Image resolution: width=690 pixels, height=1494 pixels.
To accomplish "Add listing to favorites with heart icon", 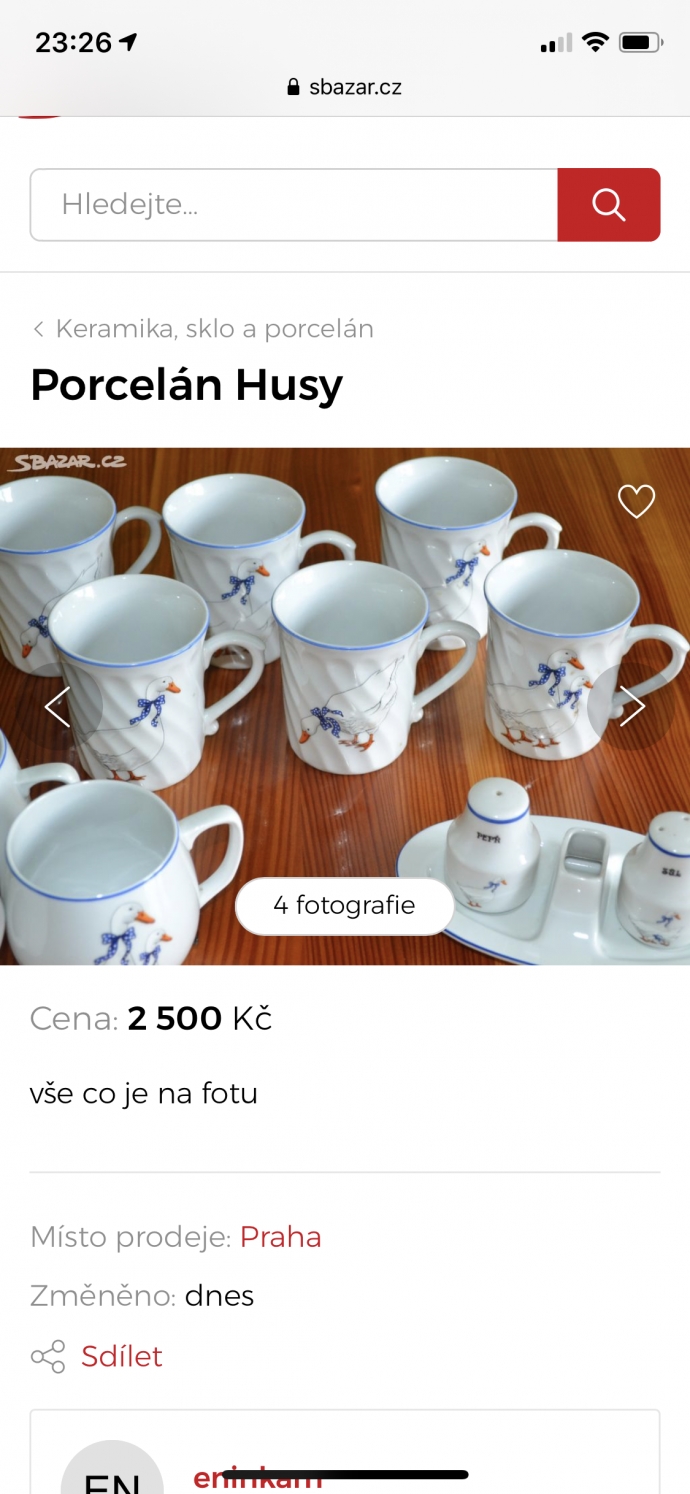I will pyautogui.click(x=636, y=501).
